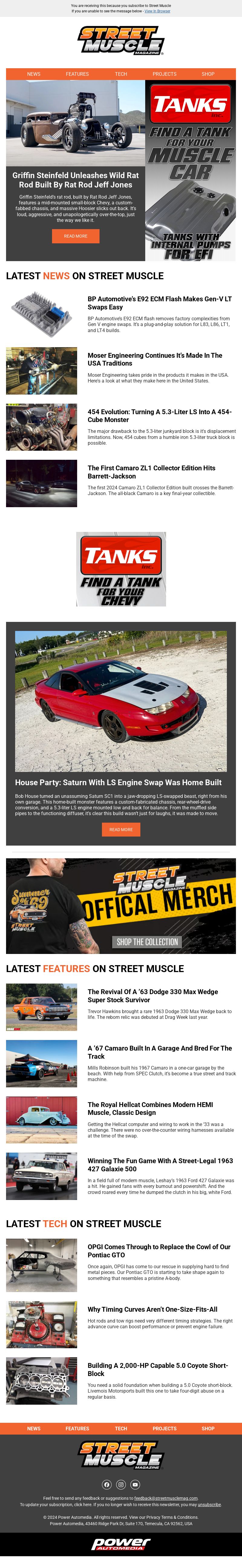The image size is (242, 1568).
Task: Open SHOP in the top orange menu
Action: pyautogui.click(x=208, y=74)
